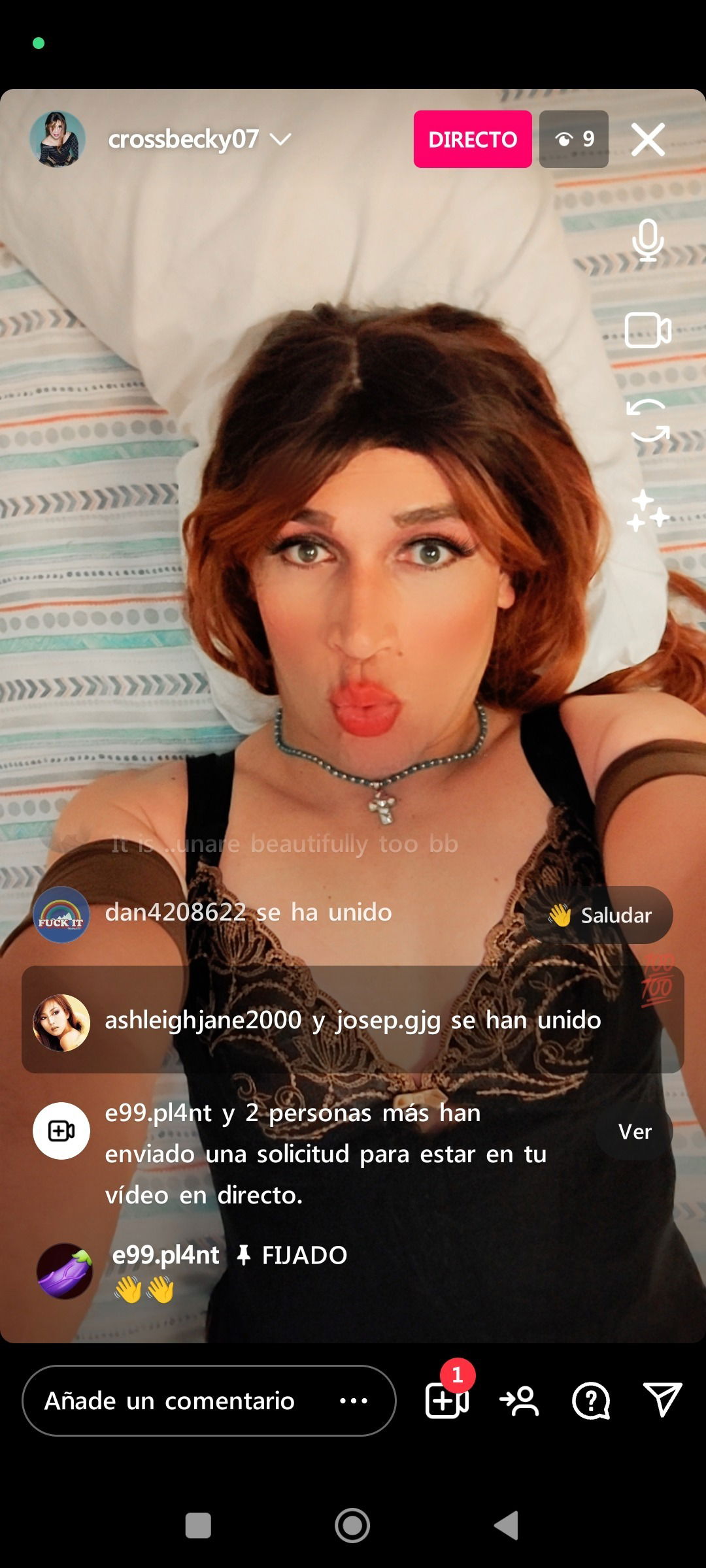Tap the Ver link on the join request
The height and width of the screenshot is (1568, 706).
pos(636,1132)
